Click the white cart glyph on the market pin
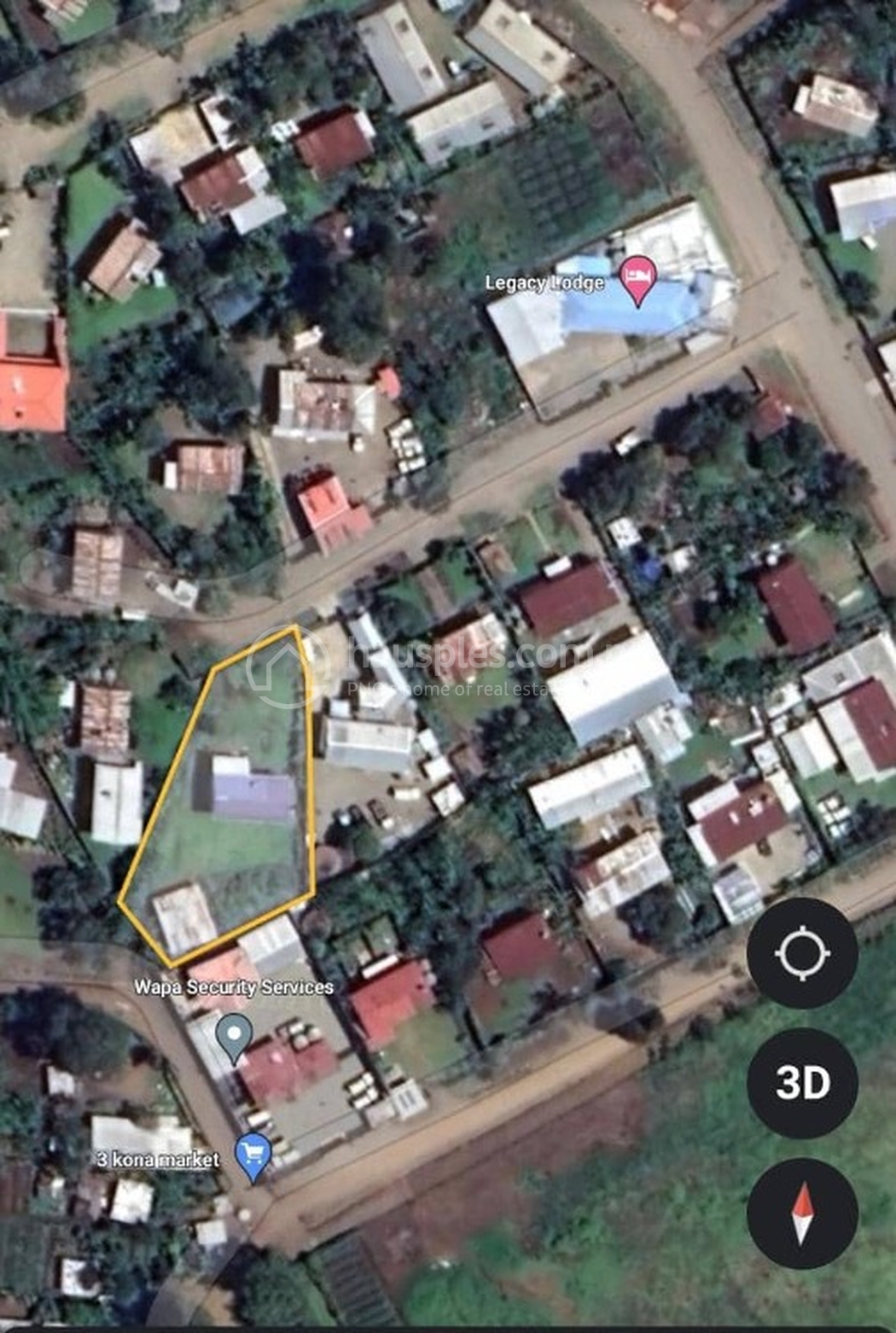 coord(252,1150)
